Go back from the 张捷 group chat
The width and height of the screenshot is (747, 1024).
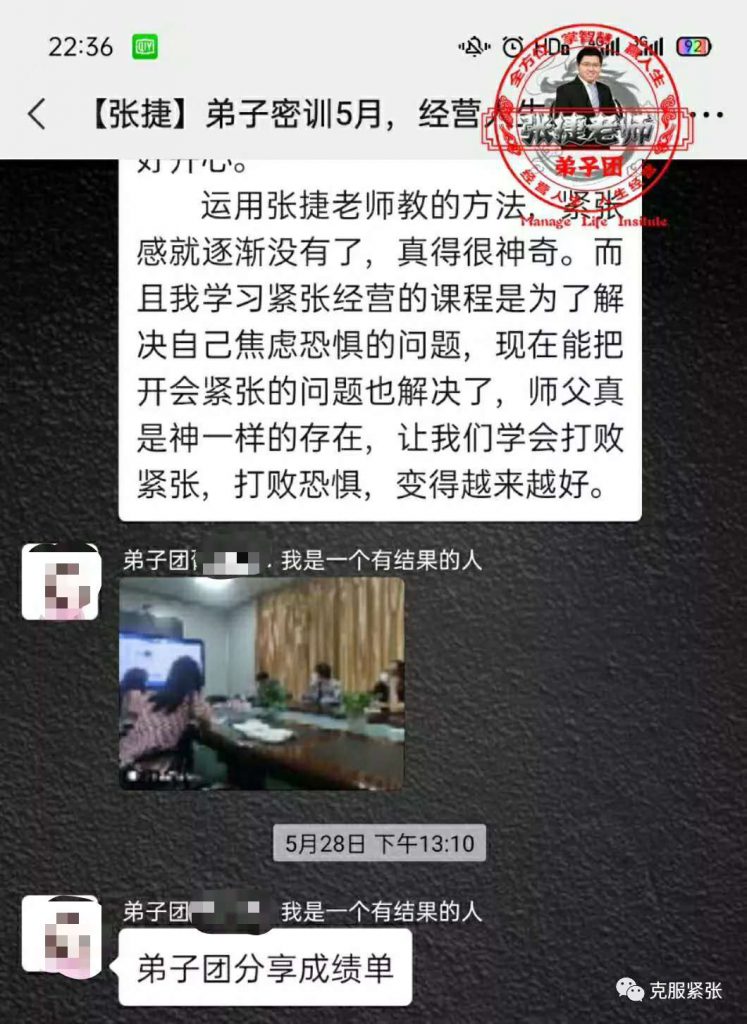[37, 114]
